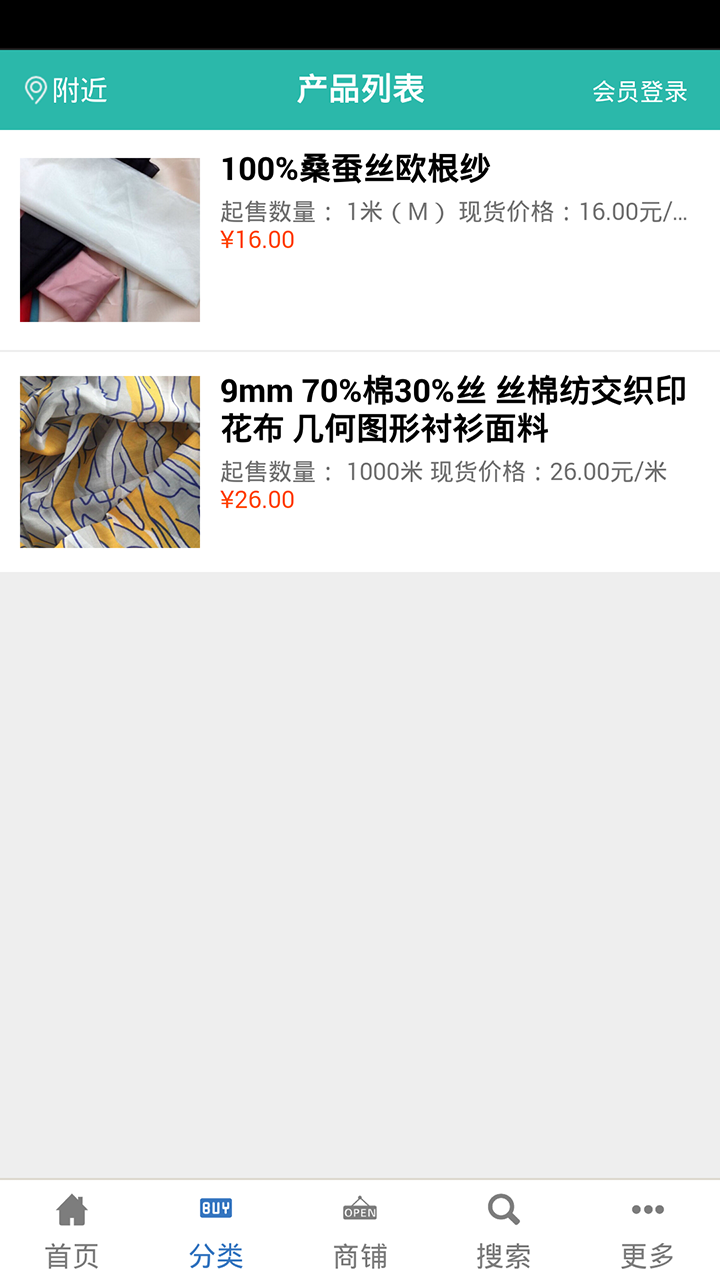Tap the home icon in bottom navigation
The height and width of the screenshot is (1280, 720).
click(x=71, y=1208)
